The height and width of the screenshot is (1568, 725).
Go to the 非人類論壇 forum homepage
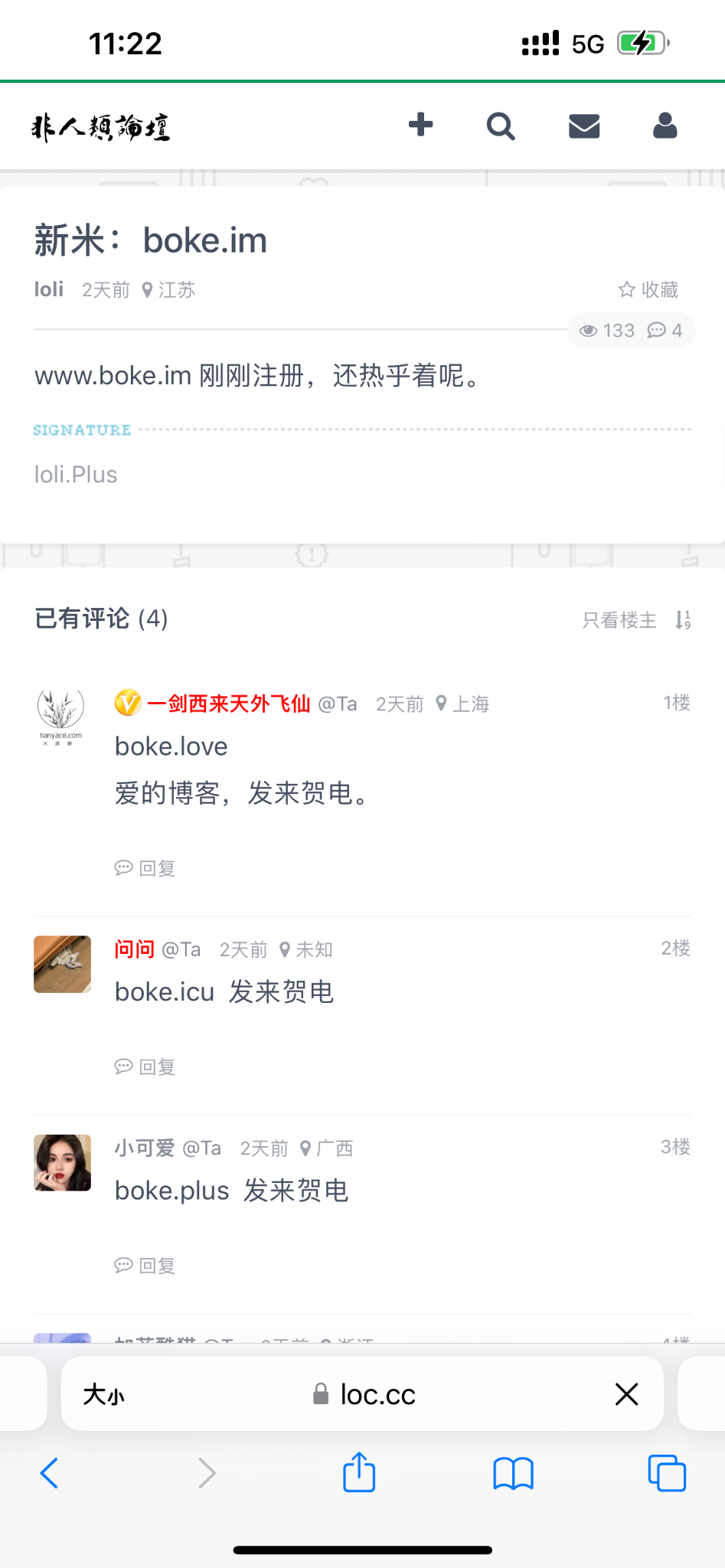tap(100, 127)
